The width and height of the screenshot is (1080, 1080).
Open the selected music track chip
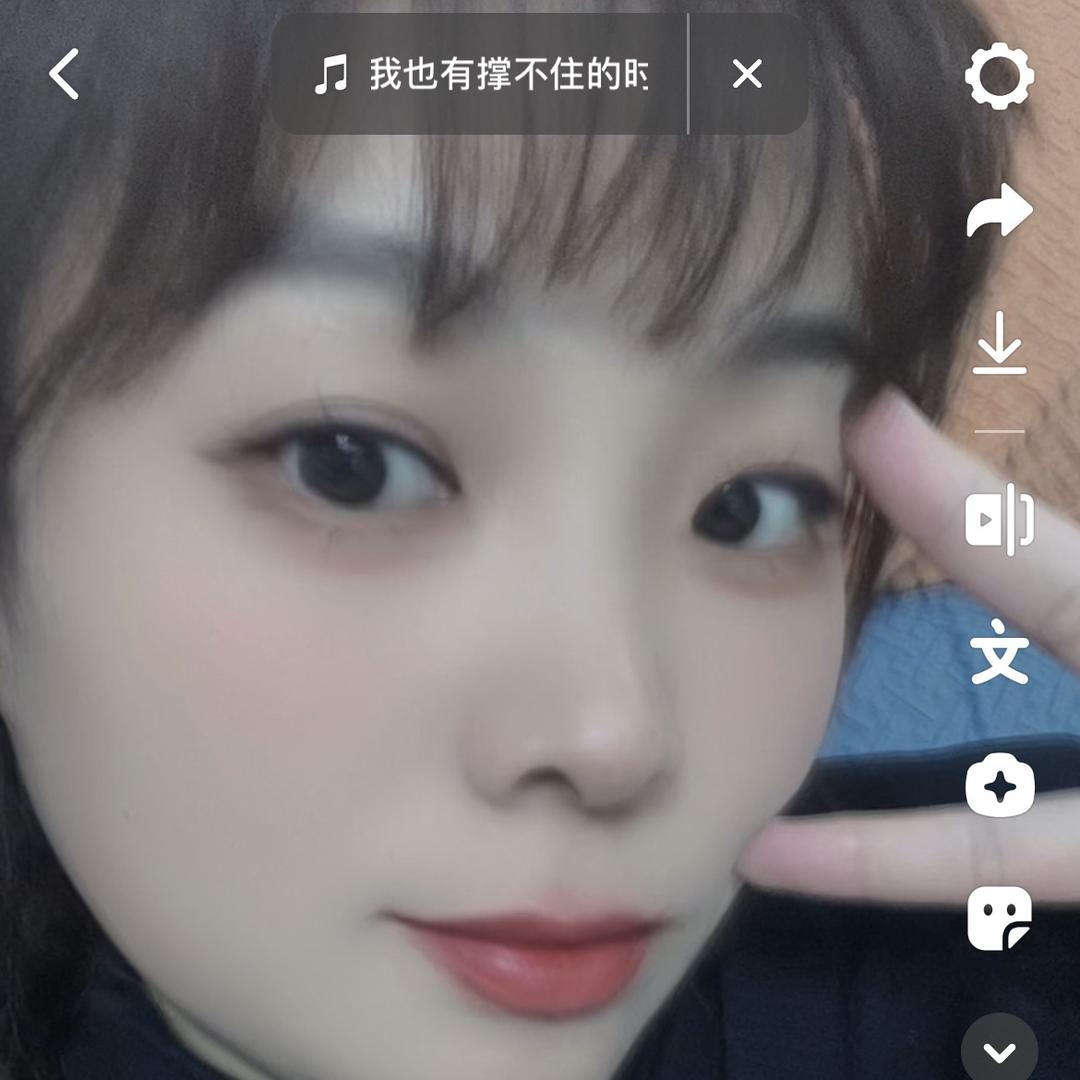click(480, 75)
